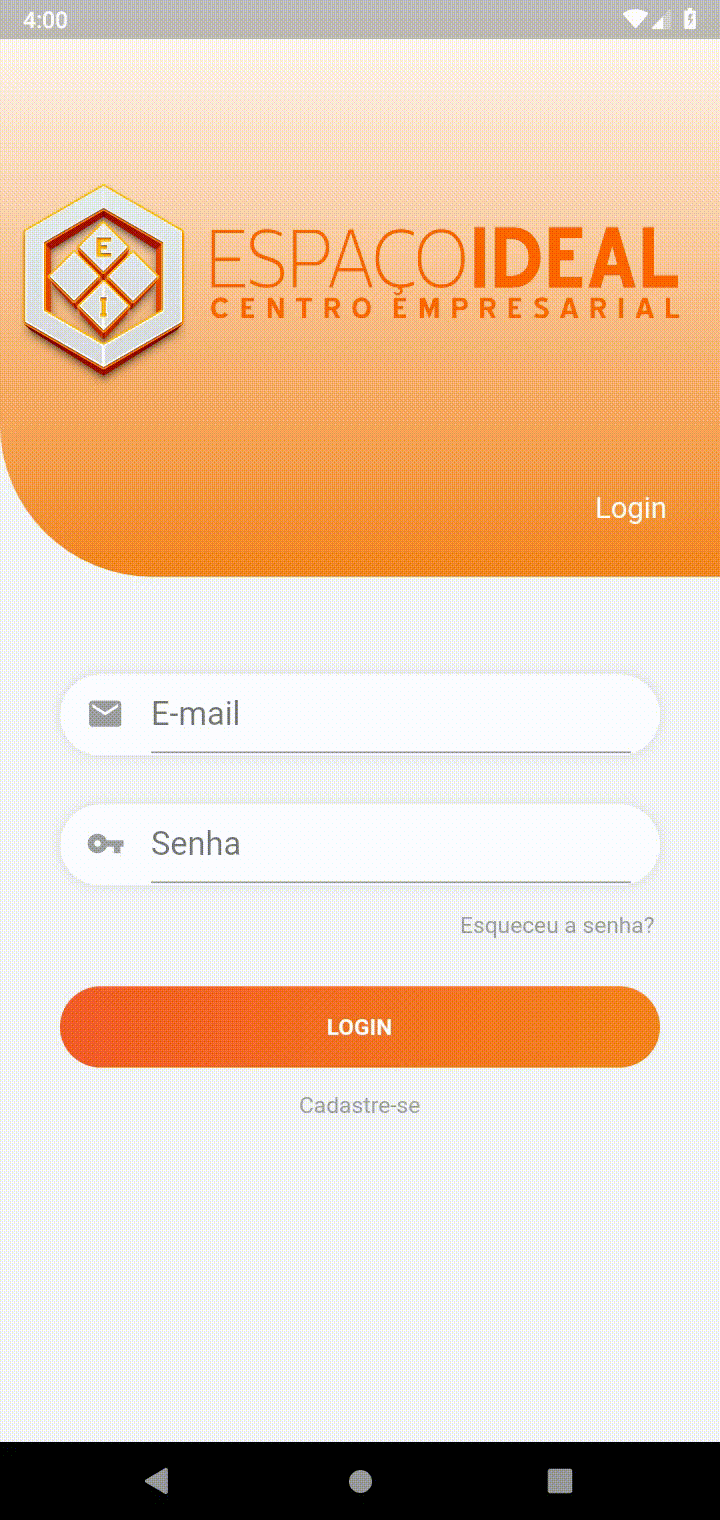Screen dimensions: 720x1520
Task: Click the envelope icon beside E-mail
Action: pyautogui.click(x=104, y=714)
